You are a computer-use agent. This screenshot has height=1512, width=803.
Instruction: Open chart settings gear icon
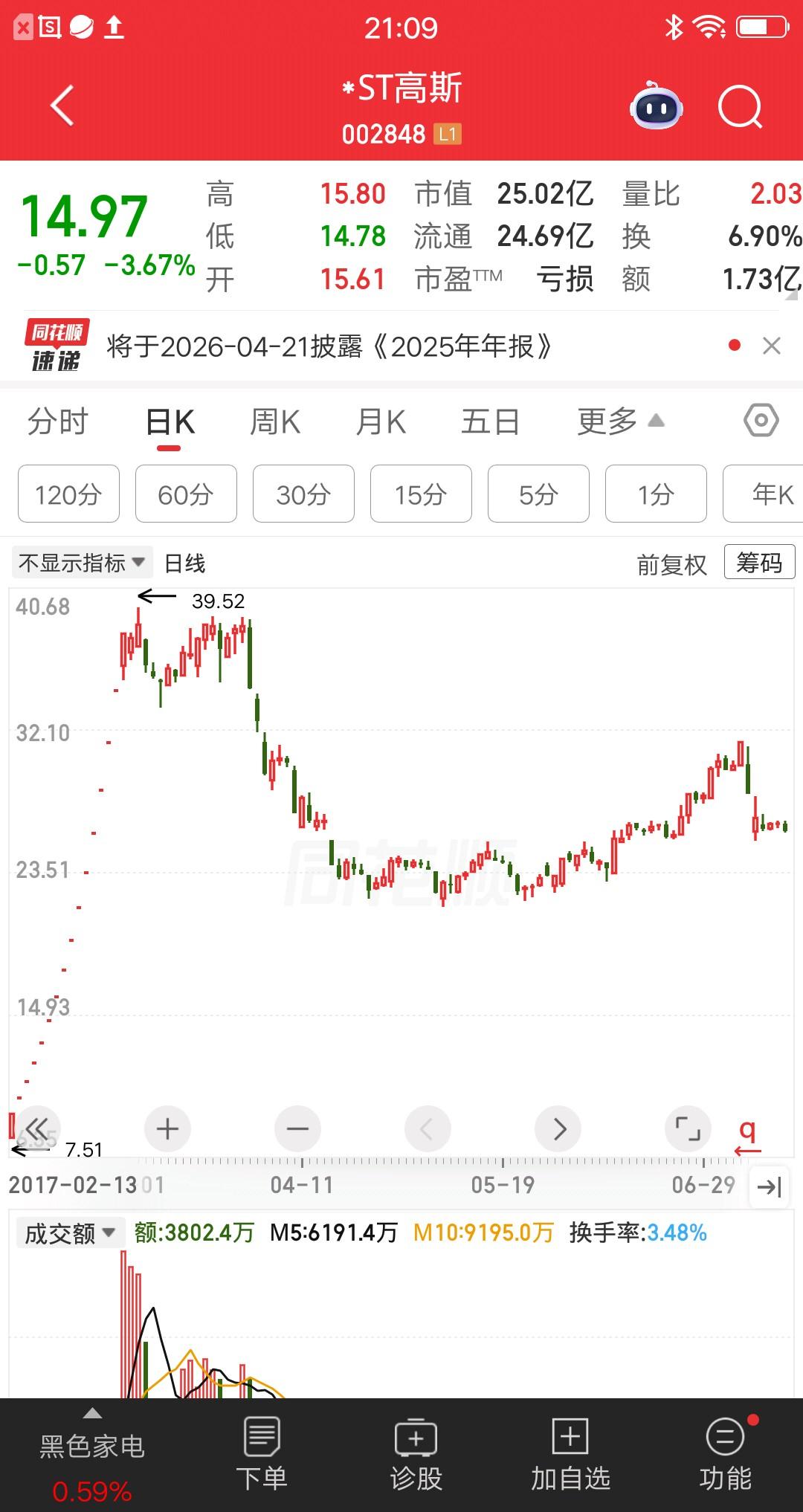[x=760, y=420]
